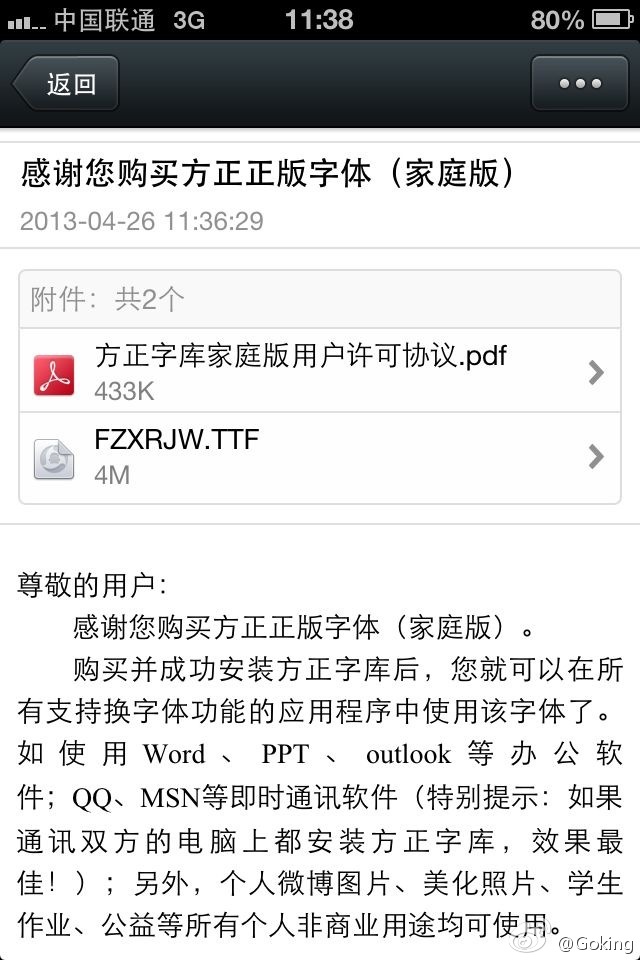The width and height of the screenshot is (640, 960).
Task: Open the three-dot more options menu
Action: 579,84
